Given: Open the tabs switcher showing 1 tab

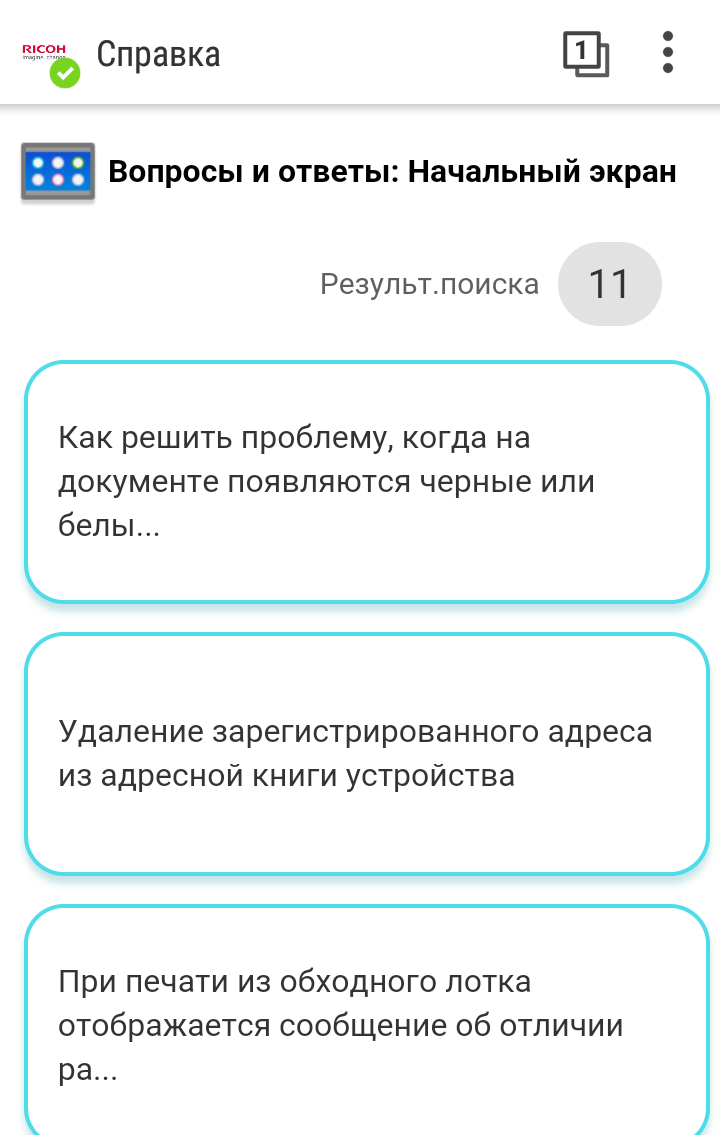Looking at the screenshot, I should click(x=585, y=53).
